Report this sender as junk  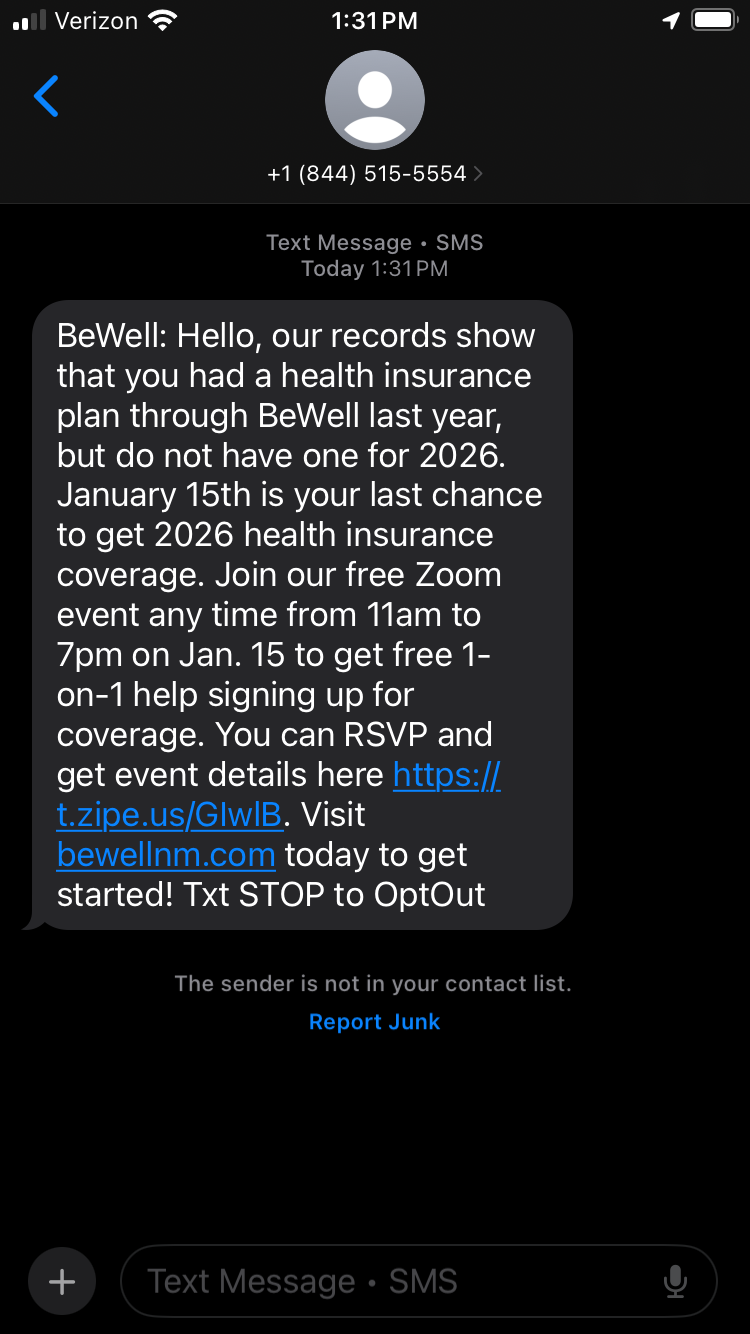click(374, 1022)
